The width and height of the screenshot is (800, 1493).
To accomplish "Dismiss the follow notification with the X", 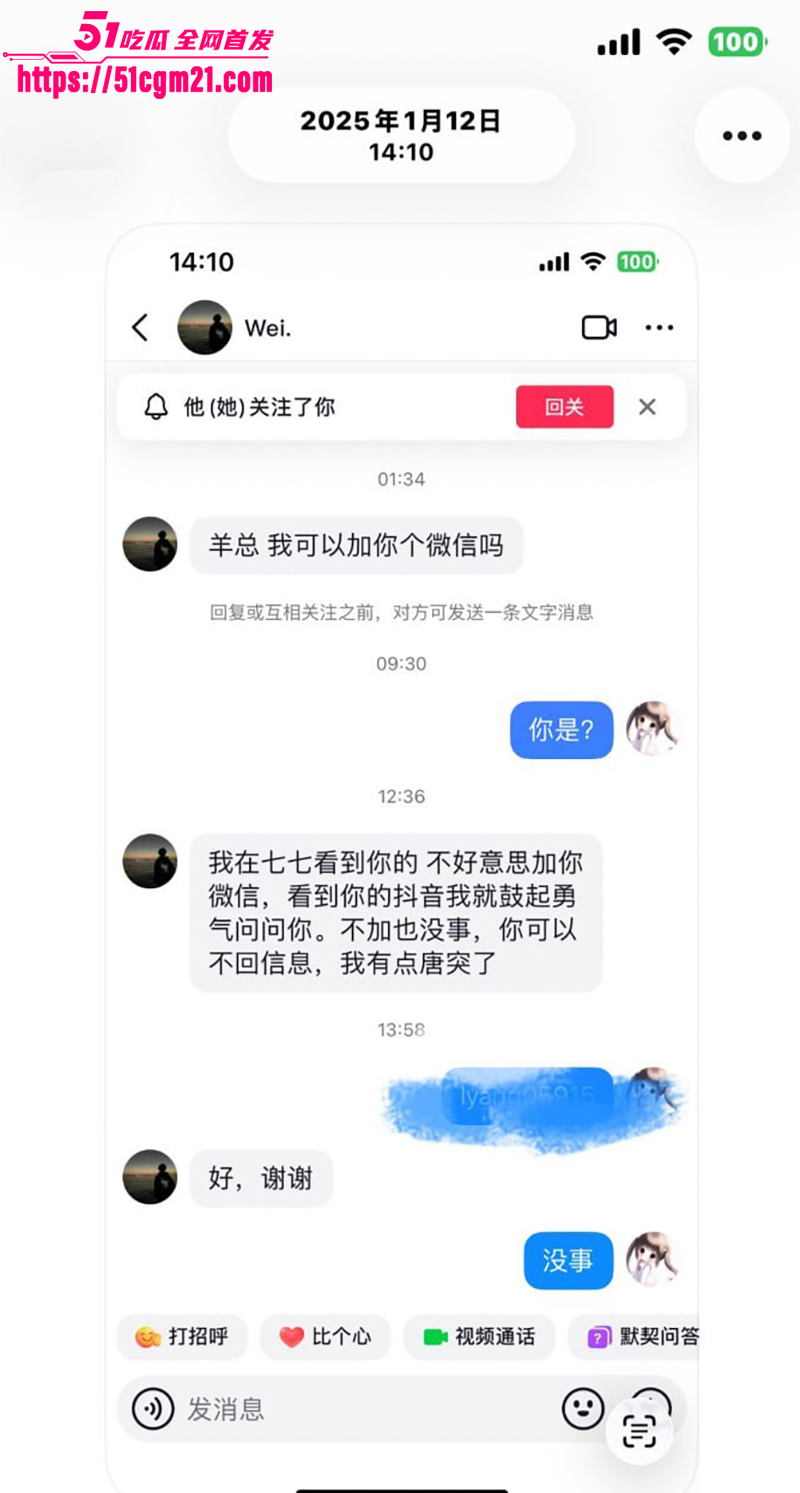I will 647,407.
